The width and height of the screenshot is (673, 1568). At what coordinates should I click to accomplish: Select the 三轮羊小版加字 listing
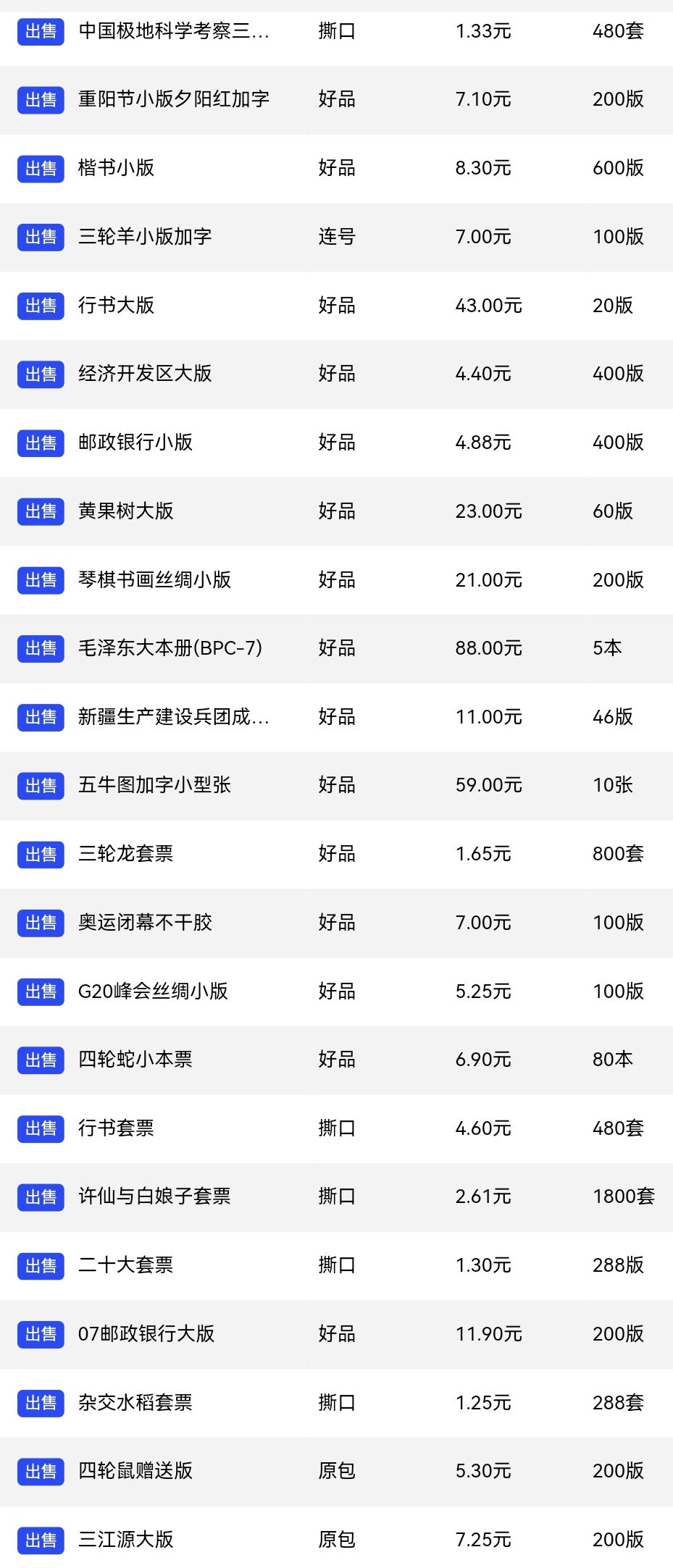click(336, 237)
